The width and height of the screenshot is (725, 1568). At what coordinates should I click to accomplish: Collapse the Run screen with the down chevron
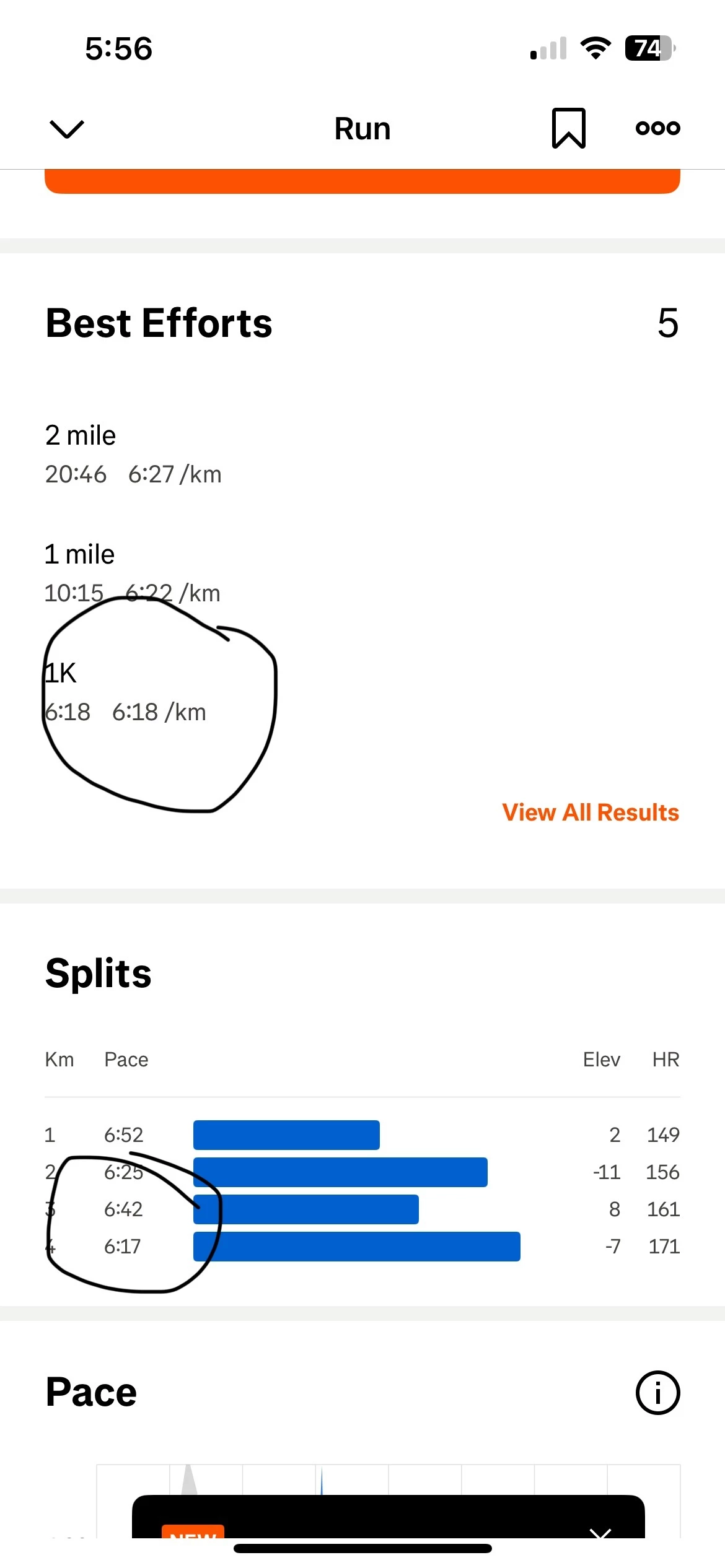(66, 129)
